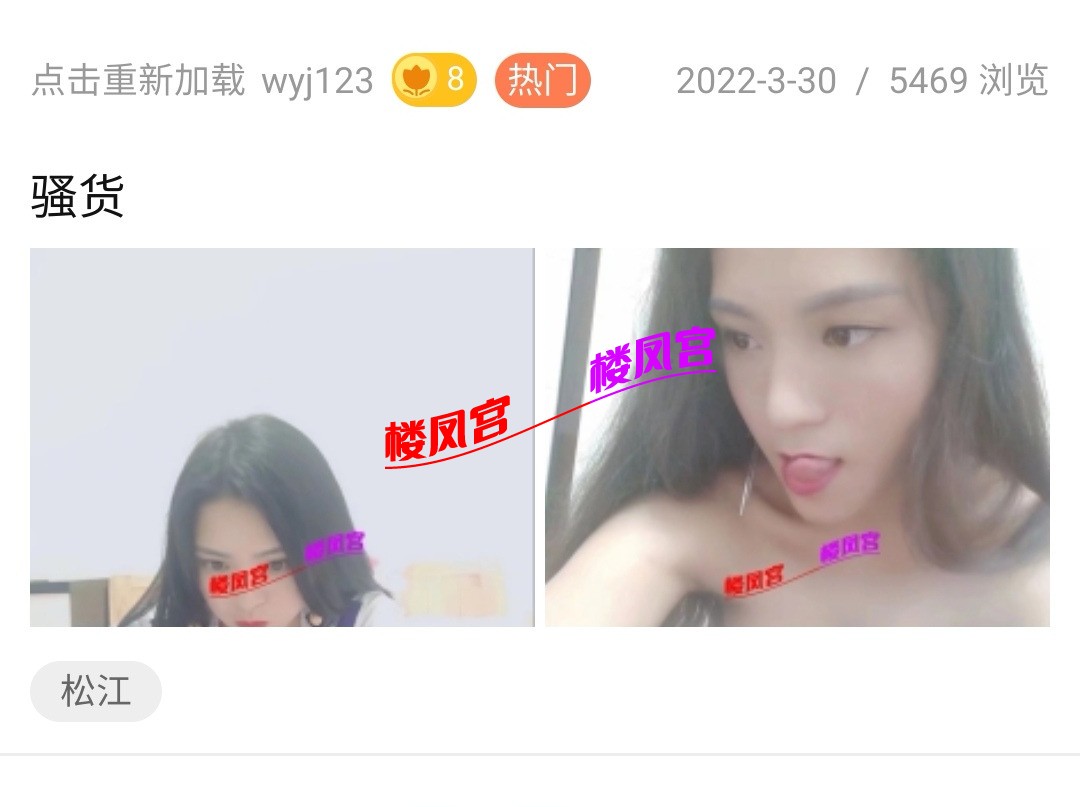Image resolution: width=1080 pixels, height=807 pixels.
Task: Open user wyj123's profile
Action: tap(317, 80)
